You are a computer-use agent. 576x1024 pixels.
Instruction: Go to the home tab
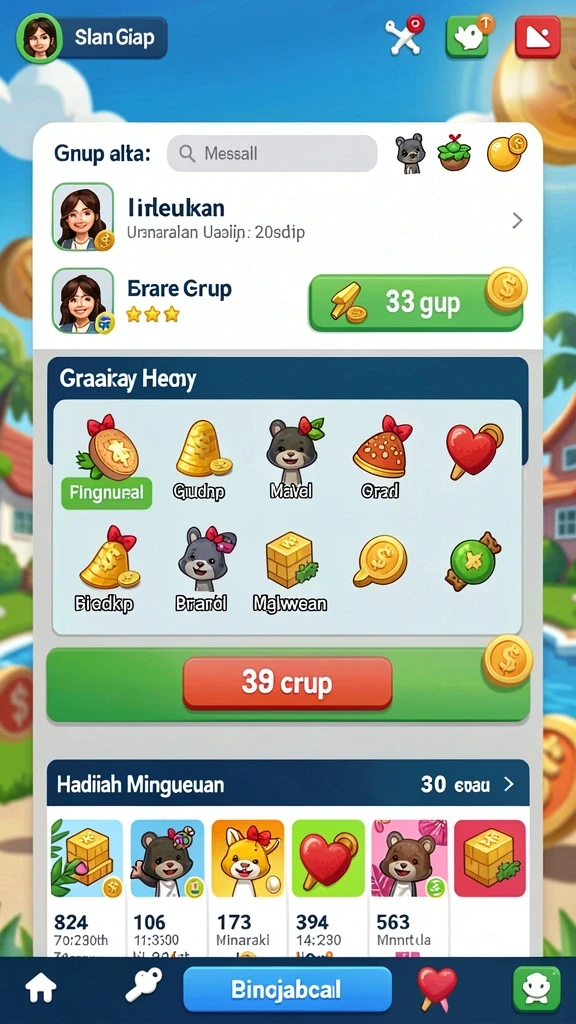(x=40, y=990)
